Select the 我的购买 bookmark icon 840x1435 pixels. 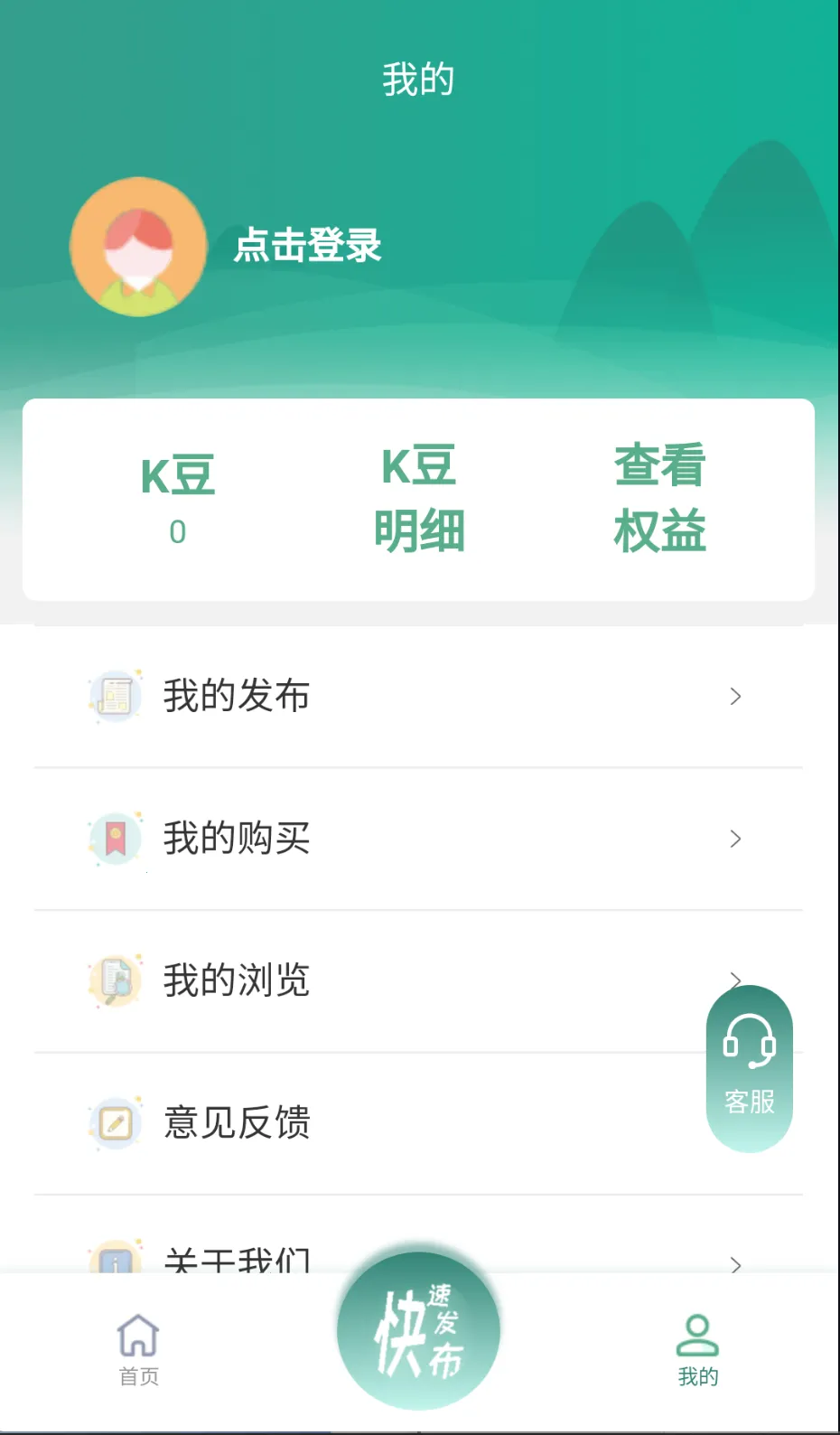pos(115,838)
